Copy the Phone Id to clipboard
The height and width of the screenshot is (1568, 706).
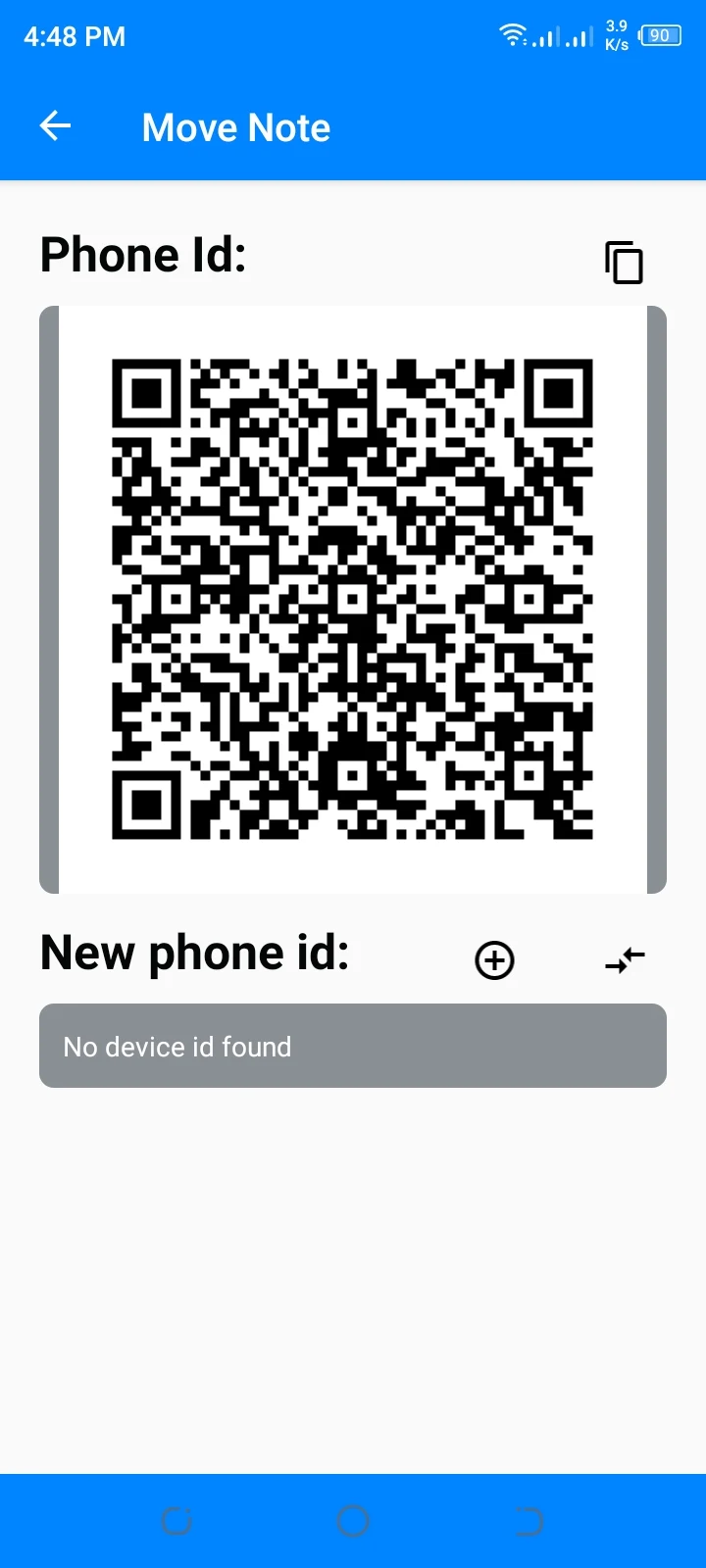624,262
